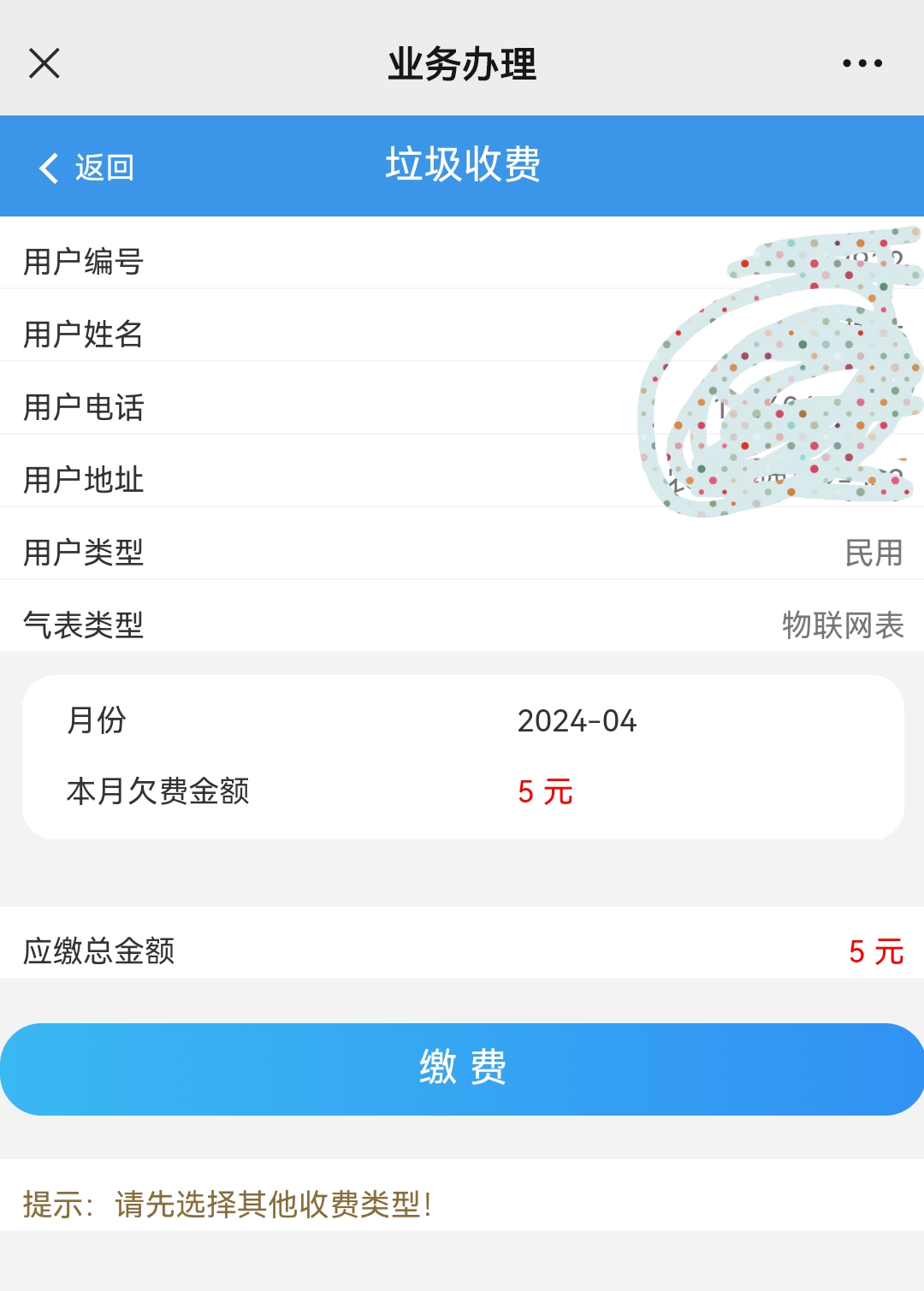Image resolution: width=924 pixels, height=1291 pixels.
Task: Select the 气表类型 row showing 物联网表
Action: coord(462,625)
